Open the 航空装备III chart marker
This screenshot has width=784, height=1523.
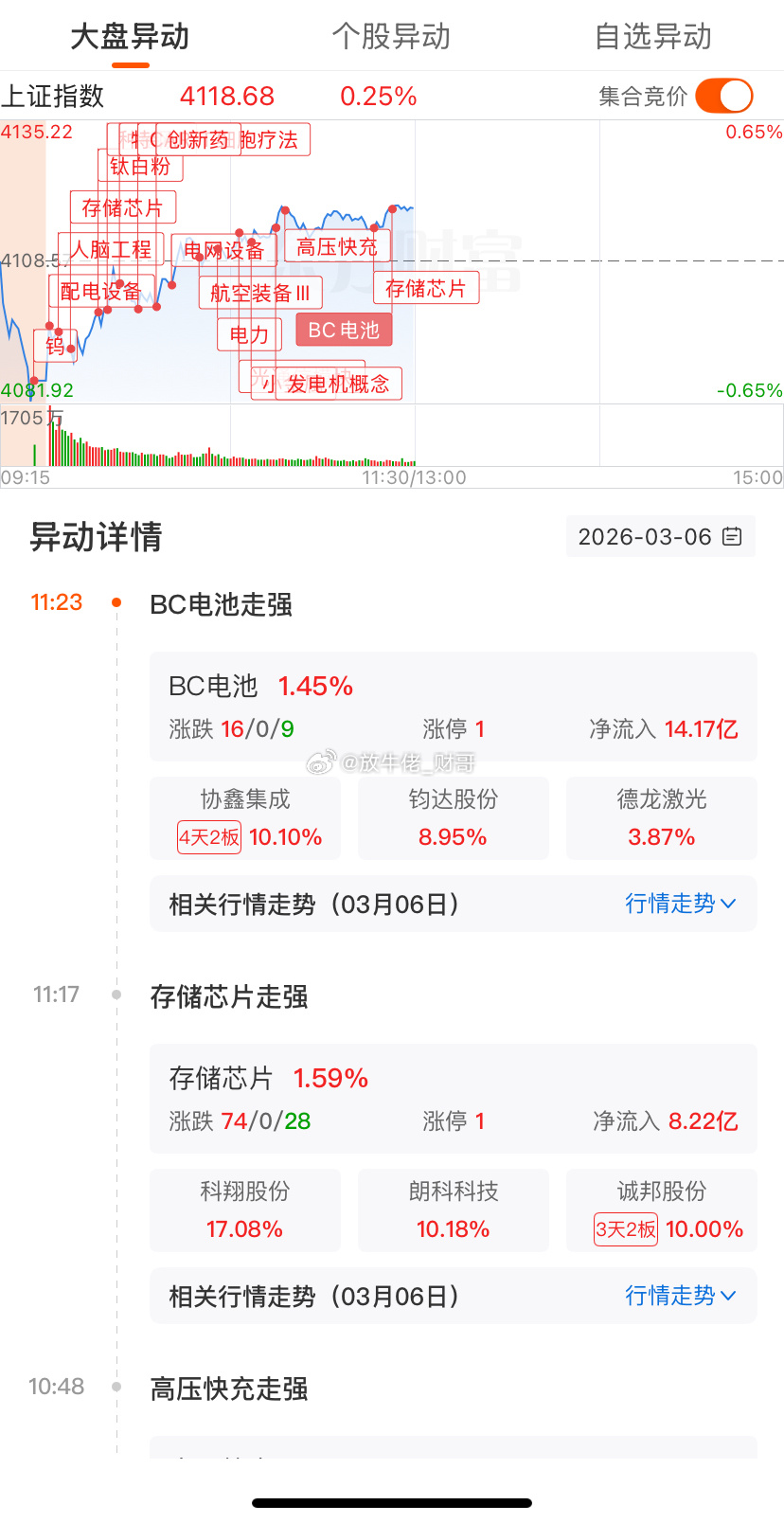[259, 294]
